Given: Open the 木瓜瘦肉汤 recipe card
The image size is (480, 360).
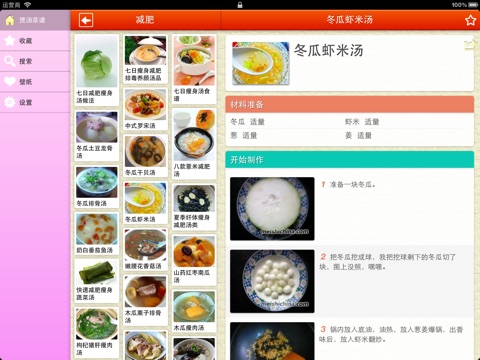Looking at the screenshot, I should tap(194, 311).
